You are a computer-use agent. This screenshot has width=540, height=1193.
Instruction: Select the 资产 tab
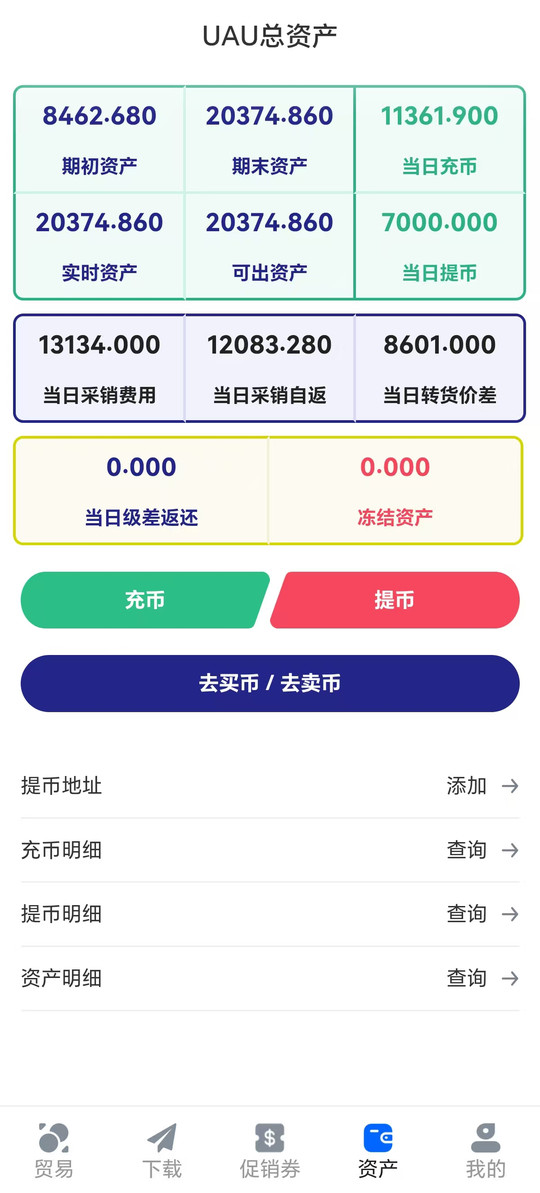coord(378,1150)
